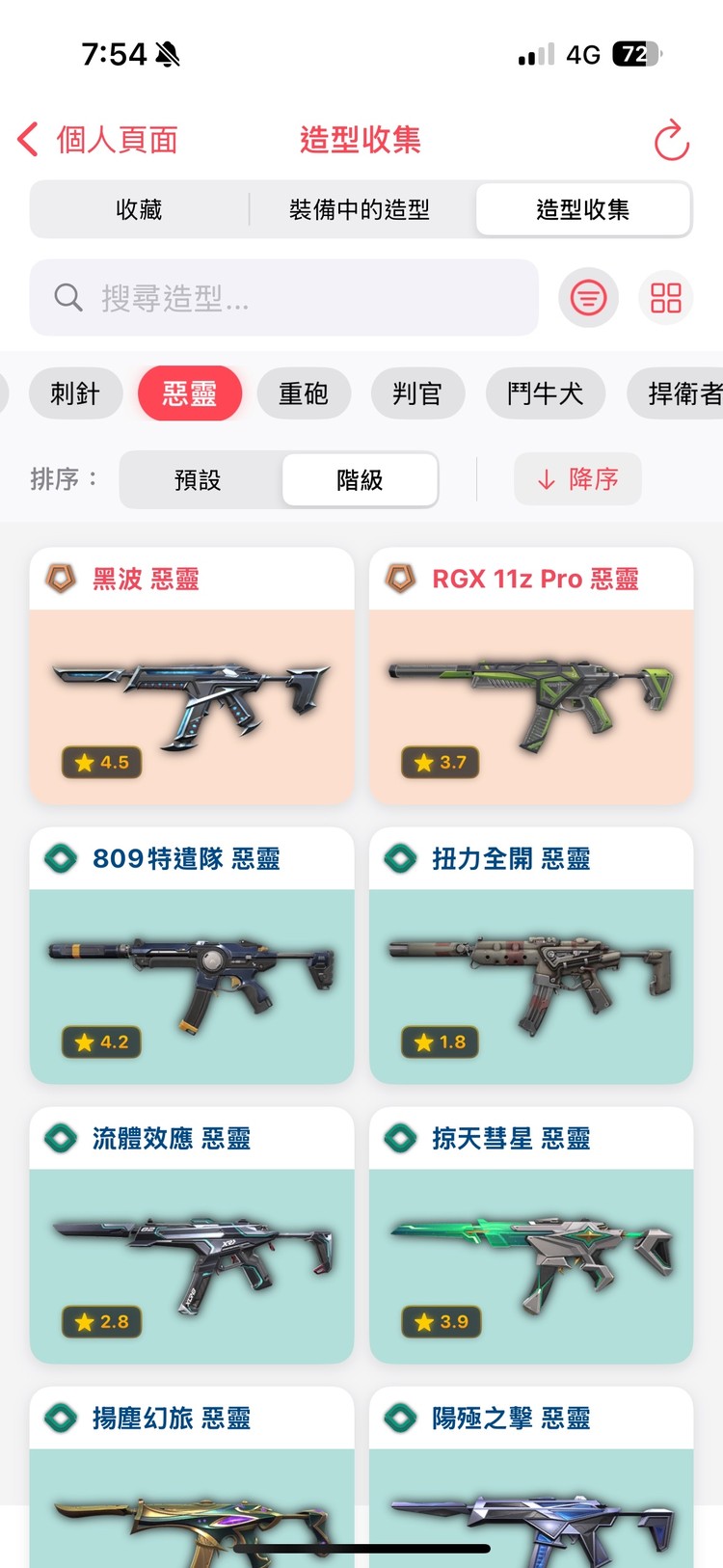Viewport: 723px width, 1568px height.
Task: Switch to the 收藏 tab
Action: point(139,209)
